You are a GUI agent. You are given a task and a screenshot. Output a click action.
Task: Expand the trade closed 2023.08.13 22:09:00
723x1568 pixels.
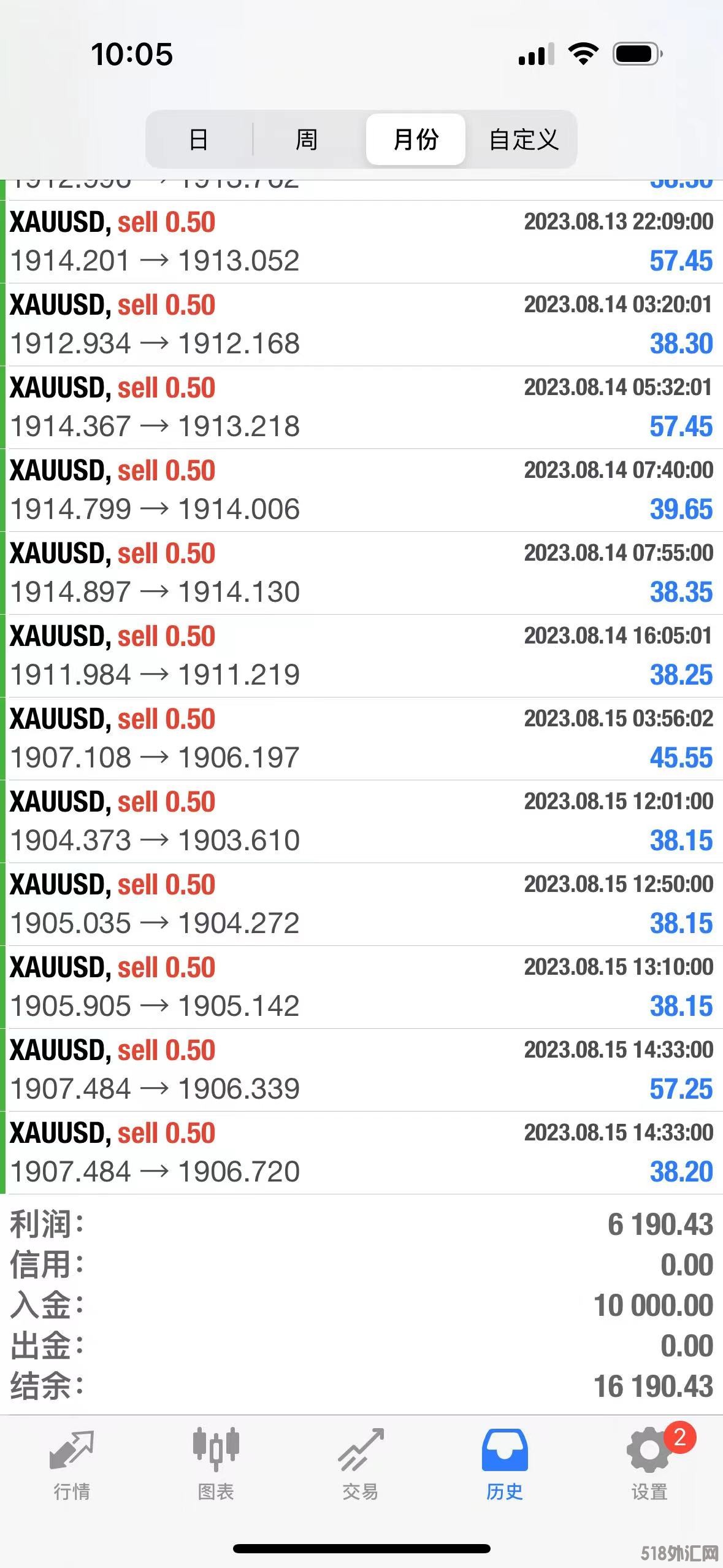coord(362,242)
